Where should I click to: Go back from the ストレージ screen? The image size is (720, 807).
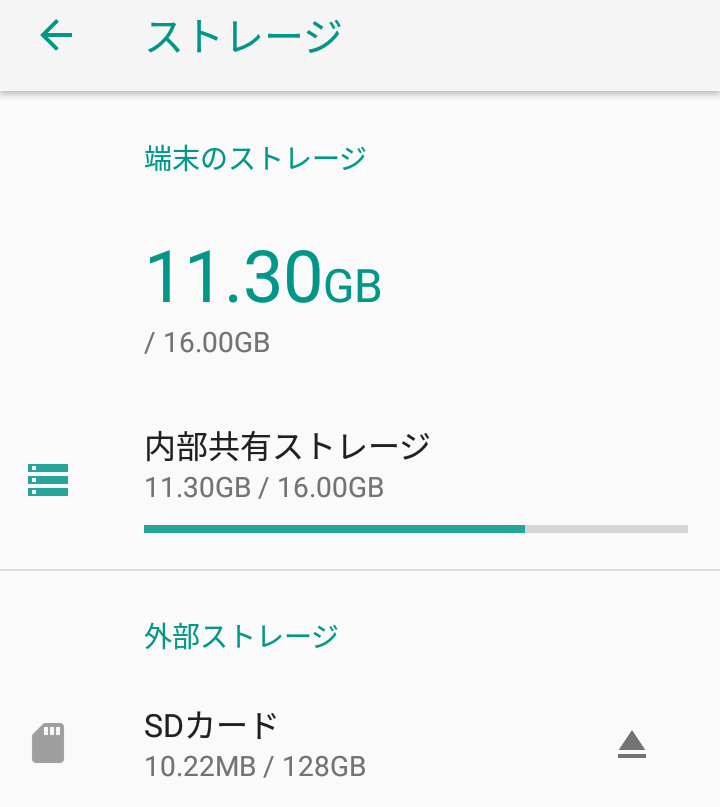[x=57, y=37]
